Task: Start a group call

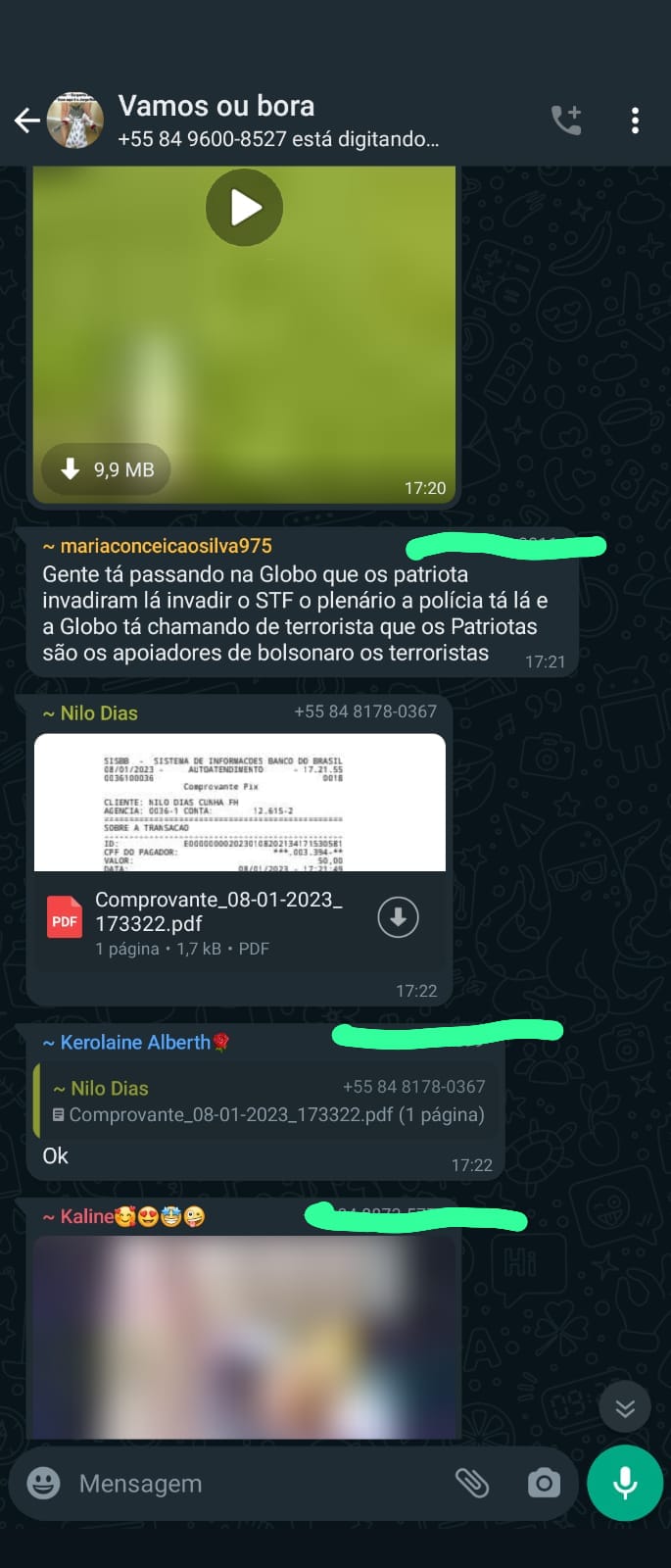Action: pos(566,121)
